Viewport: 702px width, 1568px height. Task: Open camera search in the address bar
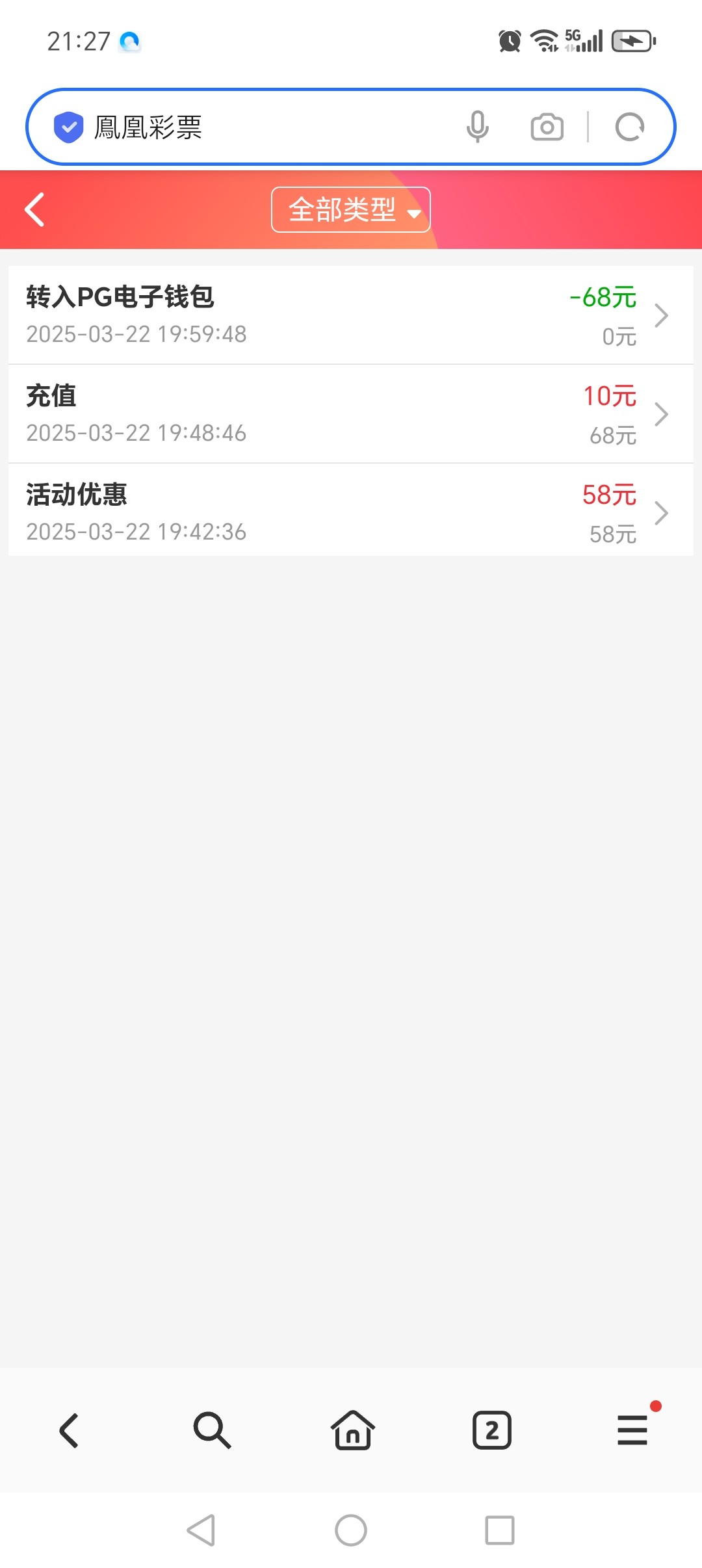547,127
